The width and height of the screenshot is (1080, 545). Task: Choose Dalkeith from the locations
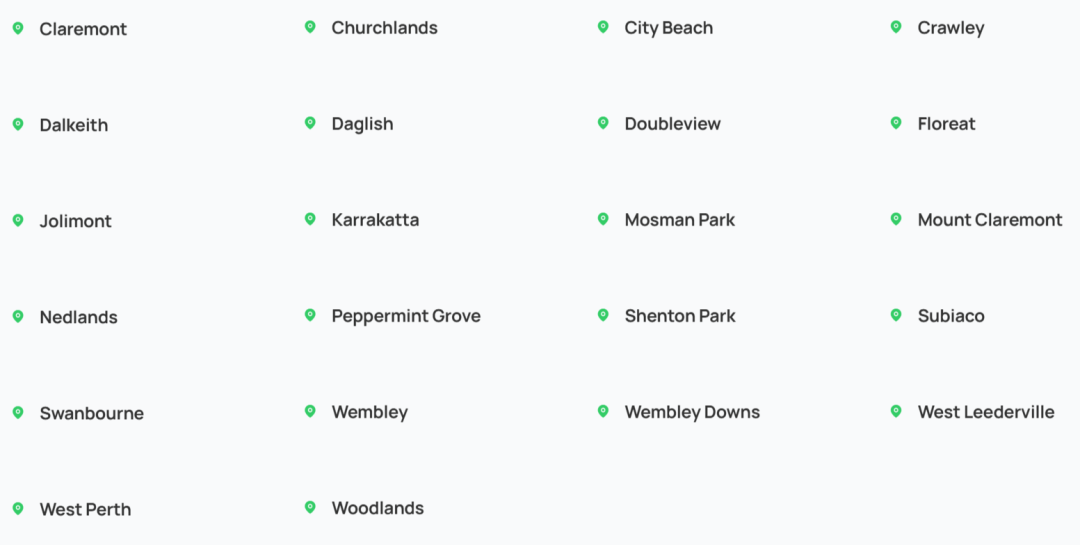pyautogui.click(x=73, y=125)
